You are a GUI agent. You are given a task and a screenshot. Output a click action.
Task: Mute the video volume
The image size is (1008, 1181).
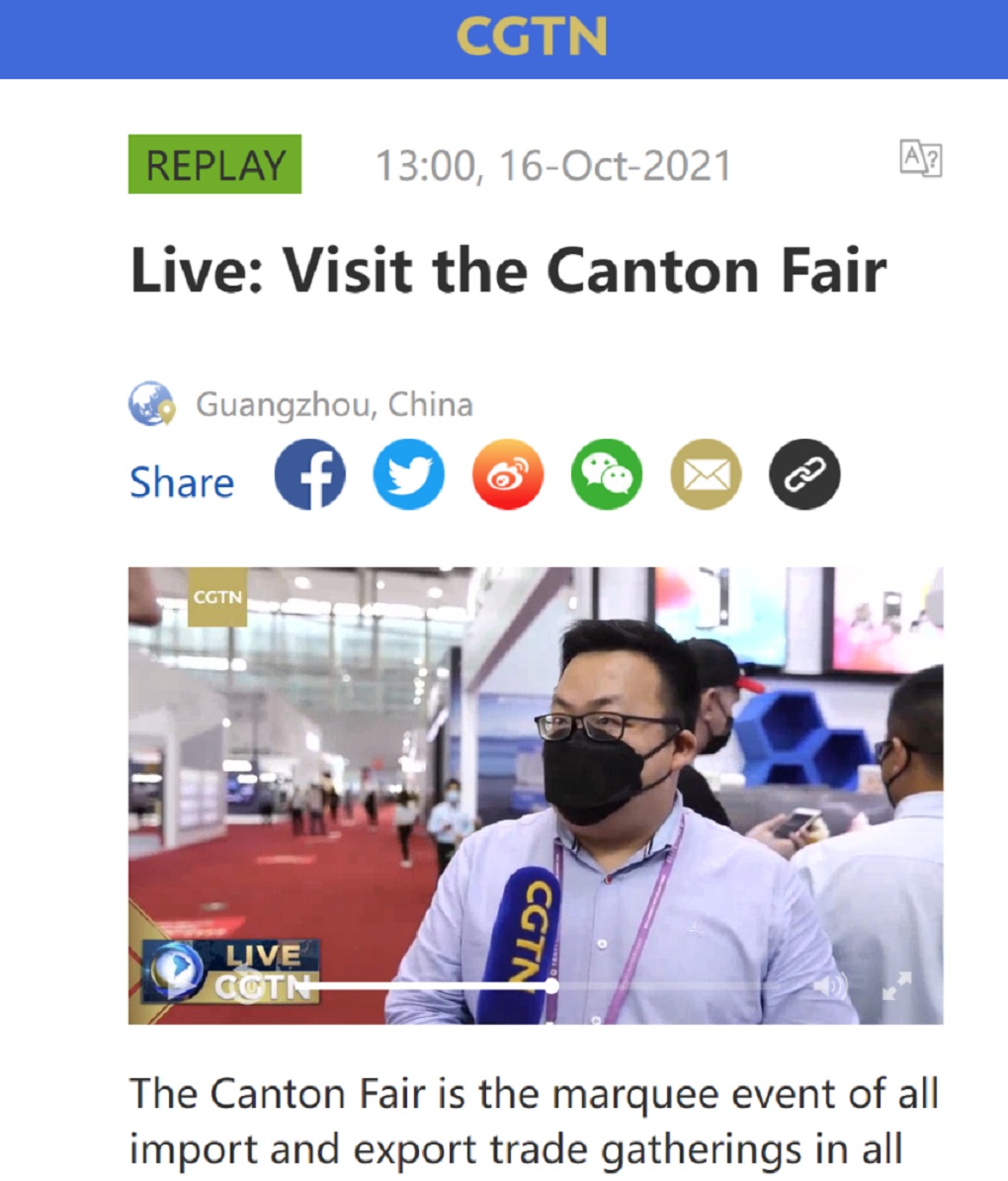point(830,985)
